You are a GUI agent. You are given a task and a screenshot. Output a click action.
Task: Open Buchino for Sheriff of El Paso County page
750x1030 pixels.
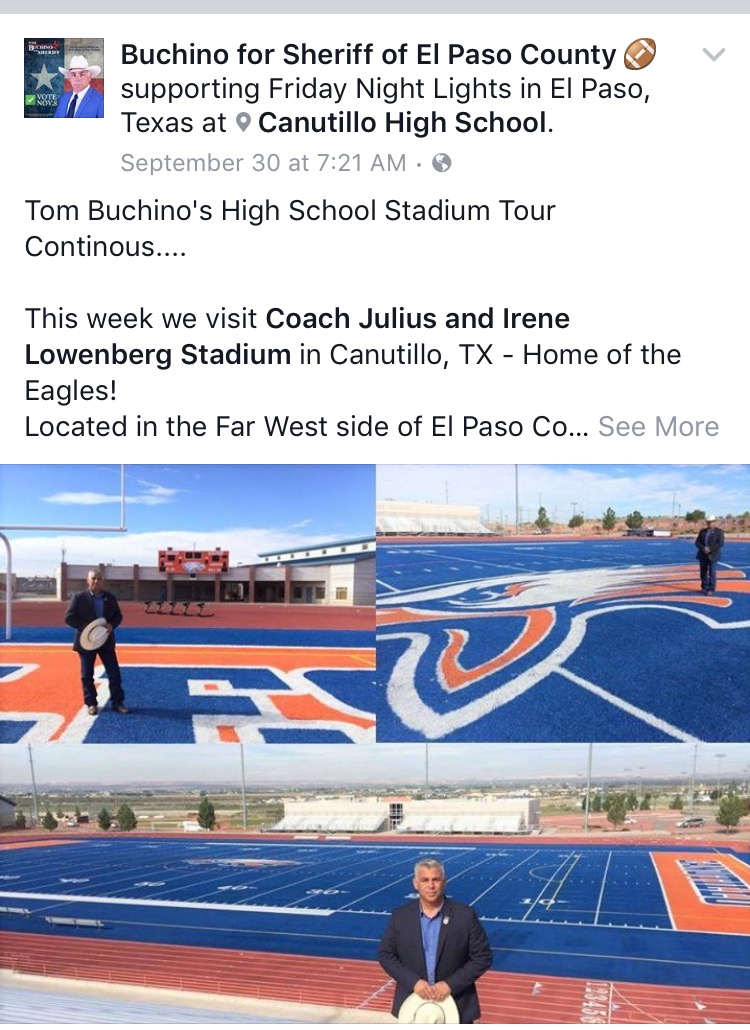[x=368, y=55]
